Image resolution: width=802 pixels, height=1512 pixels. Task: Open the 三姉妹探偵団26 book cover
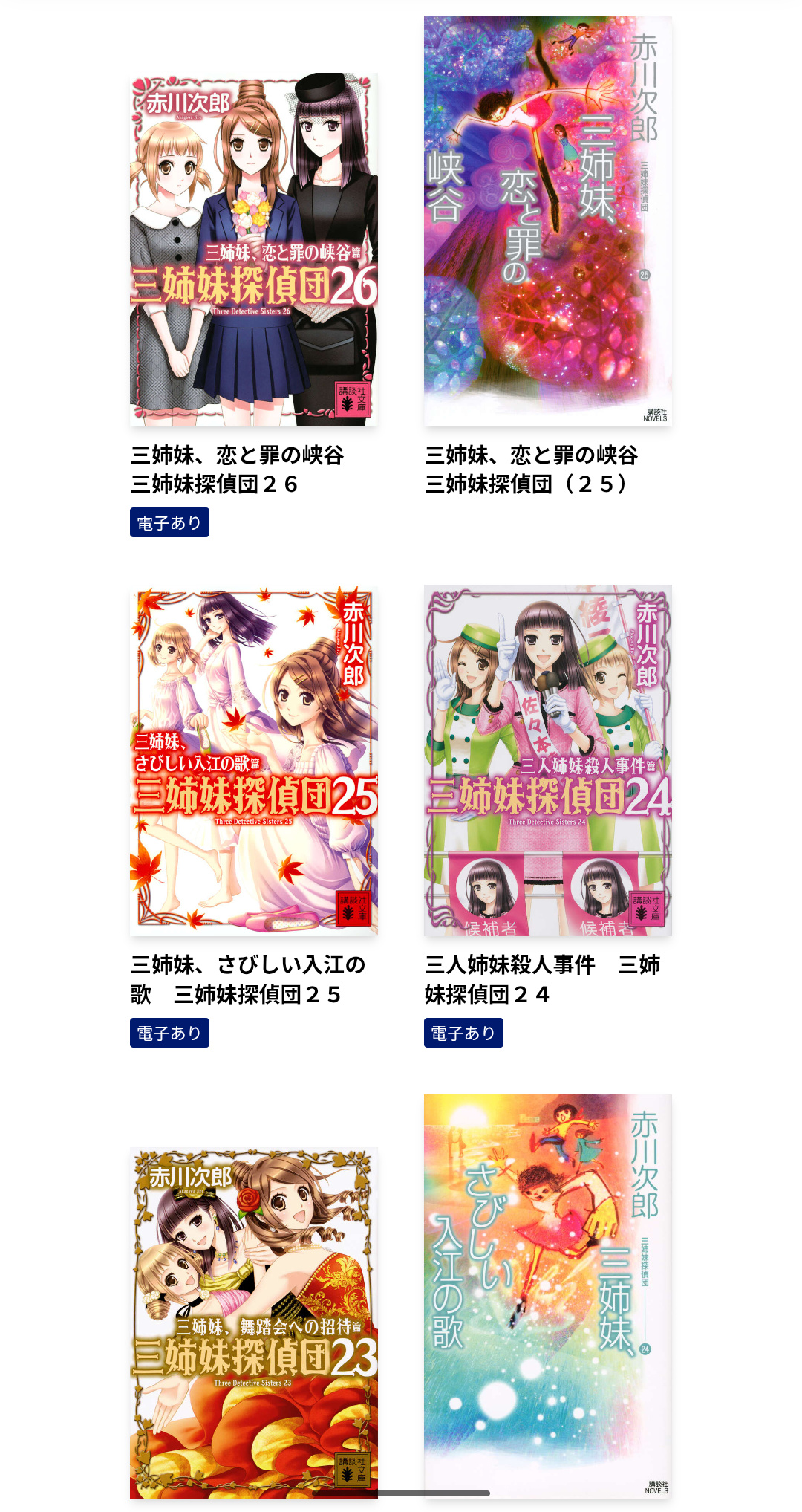coord(253,250)
